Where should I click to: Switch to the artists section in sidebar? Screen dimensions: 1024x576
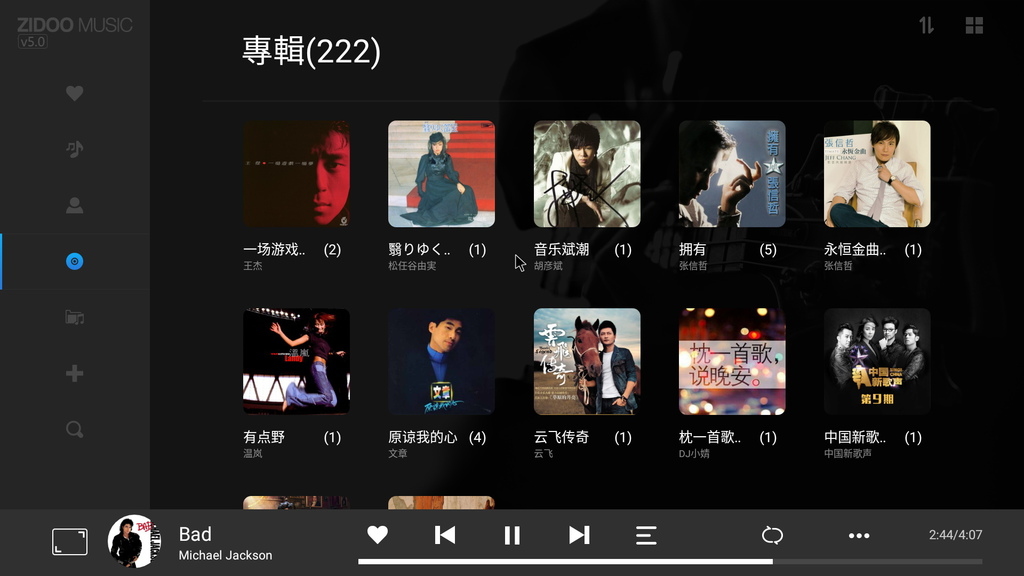click(74, 206)
